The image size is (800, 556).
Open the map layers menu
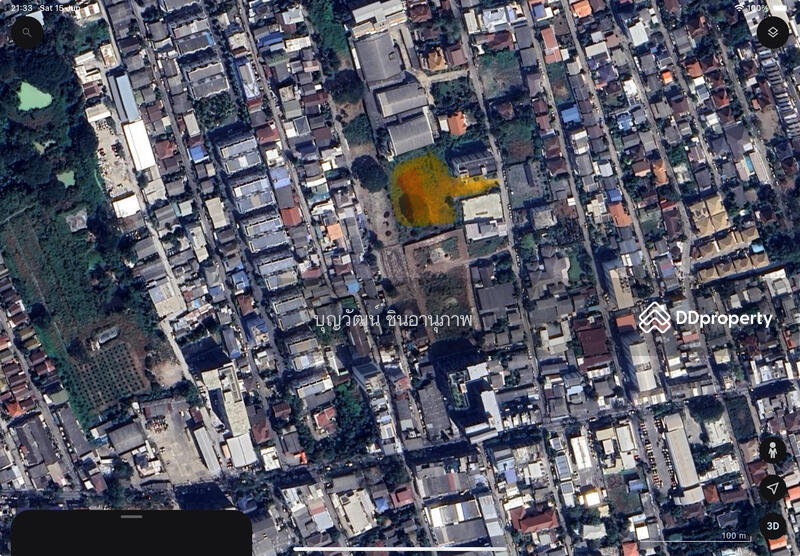(x=772, y=32)
